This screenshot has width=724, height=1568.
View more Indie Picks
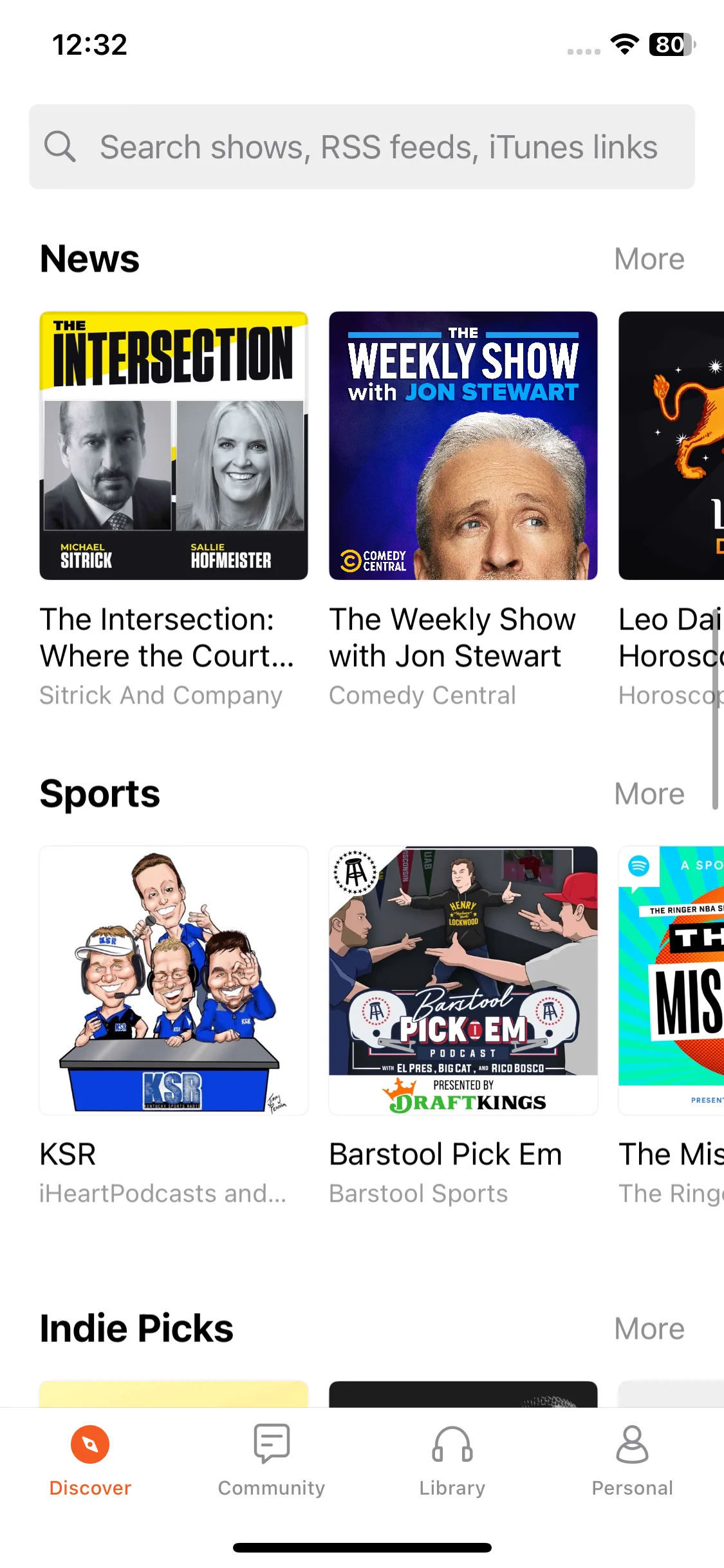[649, 1329]
